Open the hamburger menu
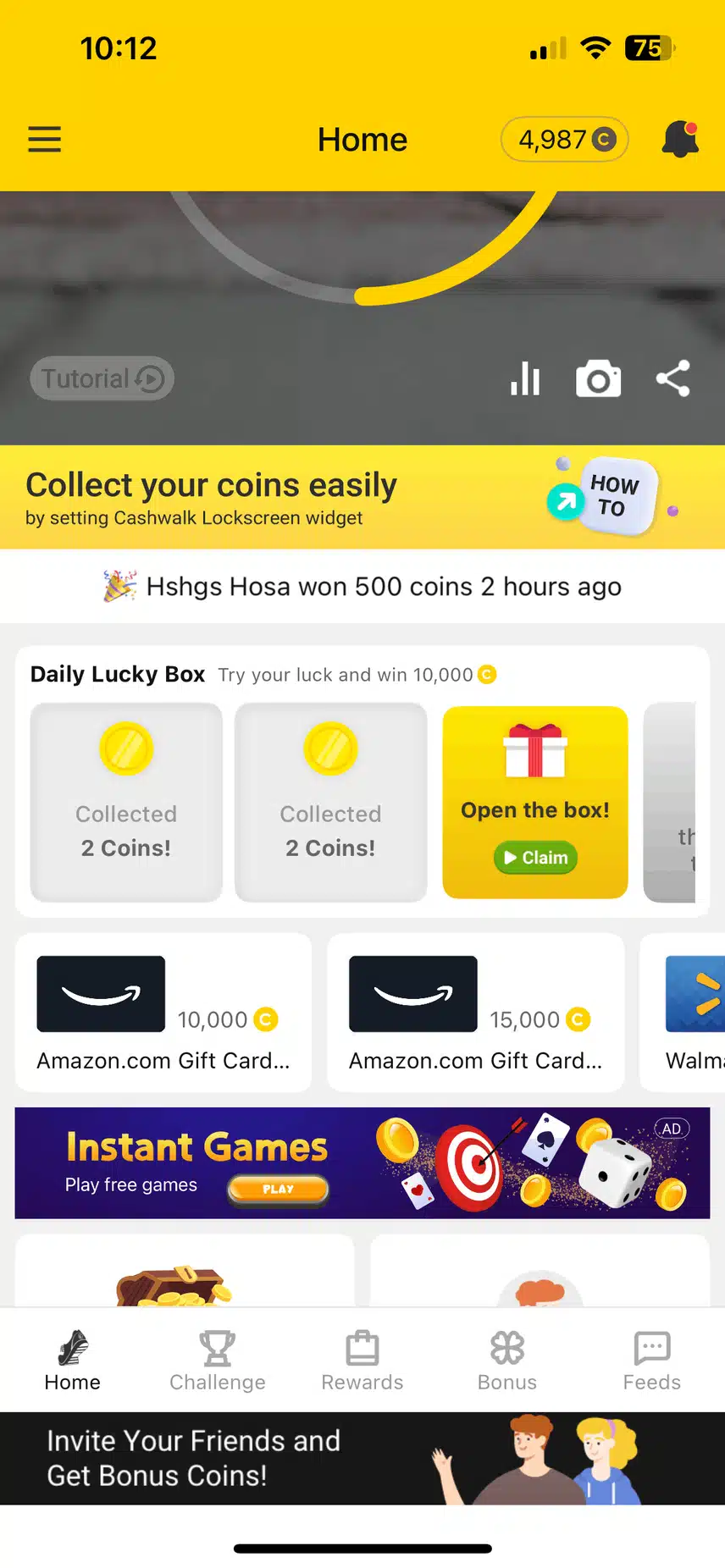This screenshot has width=725, height=1568. tap(45, 139)
